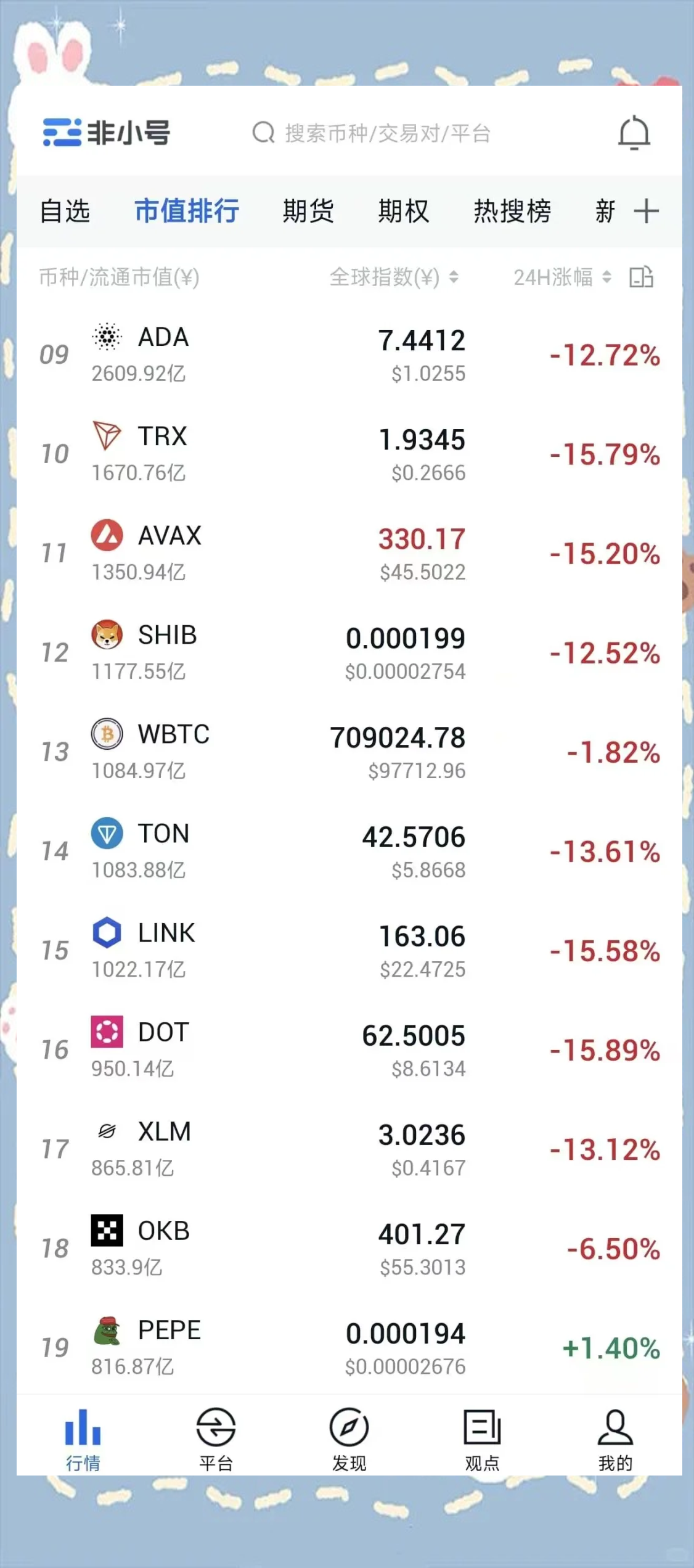Sort by 24H涨幅 column
The width and height of the screenshot is (694, 1568).
[x=562, y=277]
